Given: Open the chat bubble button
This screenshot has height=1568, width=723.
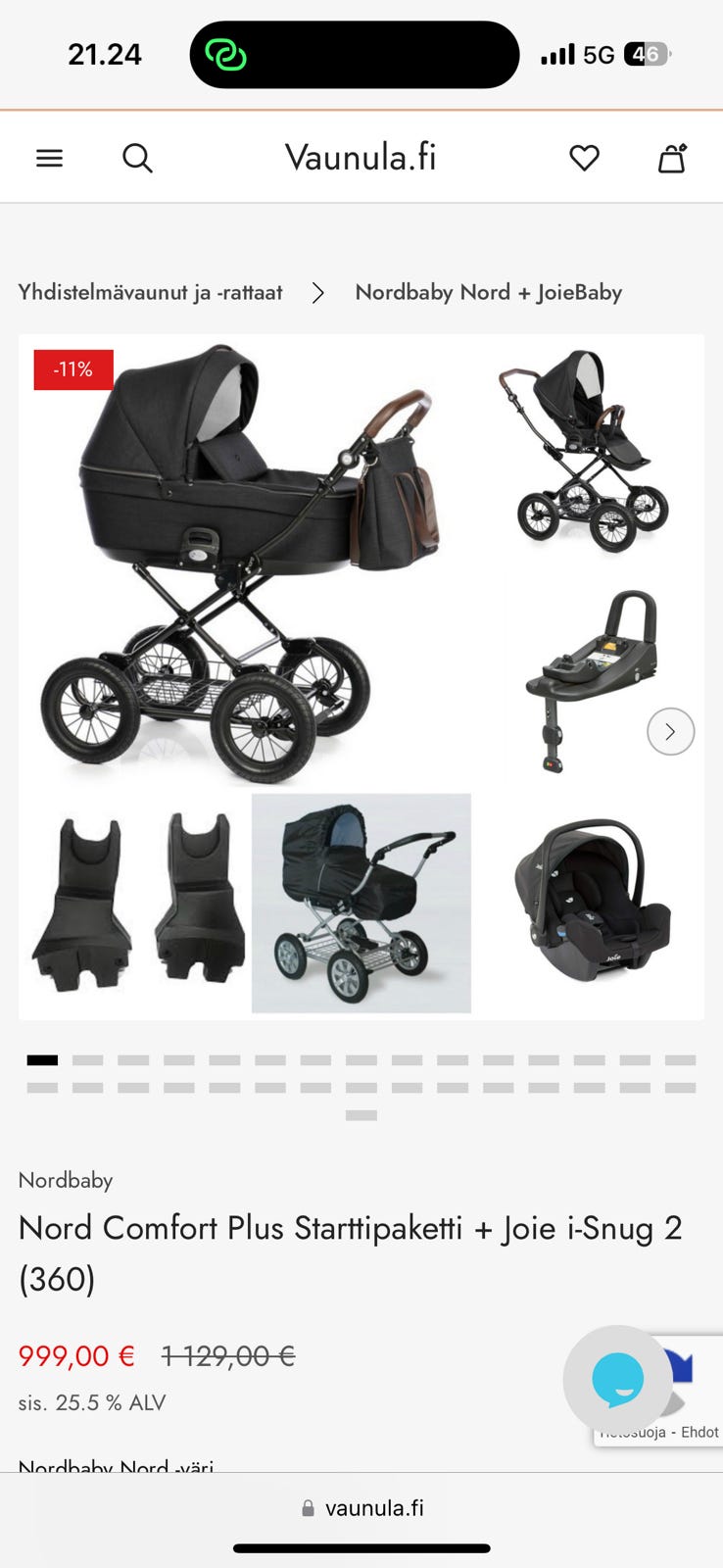Looking at the screenshot, I should [x=617, y=1379].
